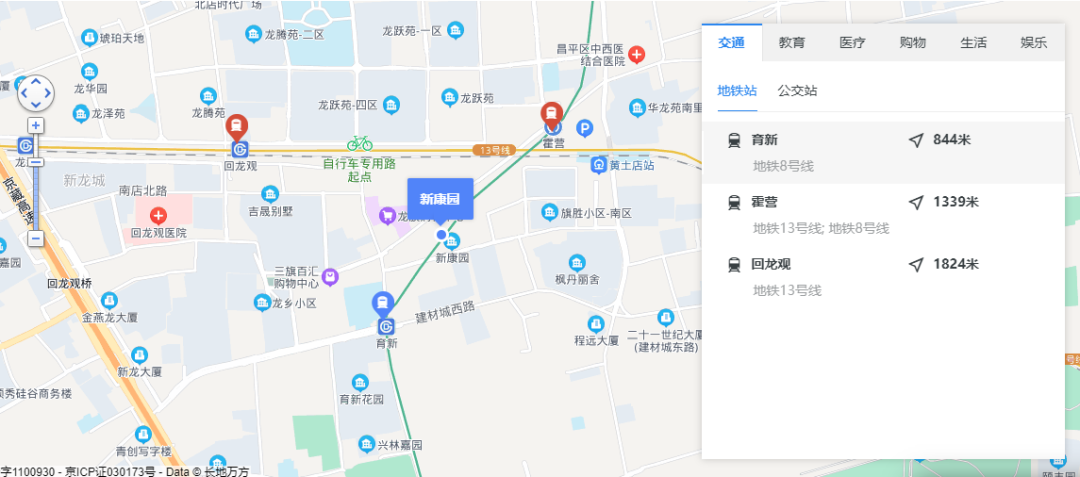Open the 娱乐 category tab
The width and height of the screenshot is (1080, 477).
tap(1033, 43)
